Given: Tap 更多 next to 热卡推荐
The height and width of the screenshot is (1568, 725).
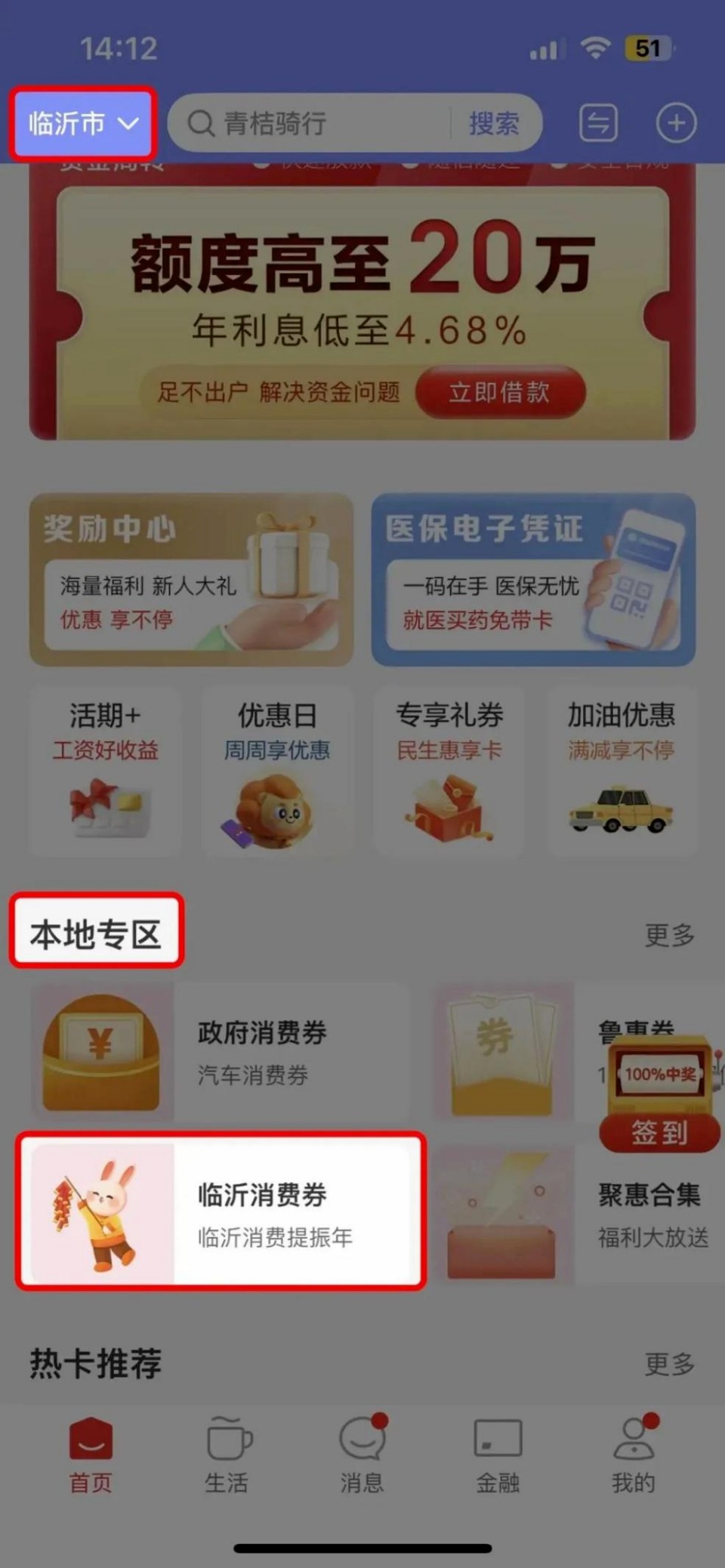Looking at the screenshot, I should click(x=669, y=1363).
